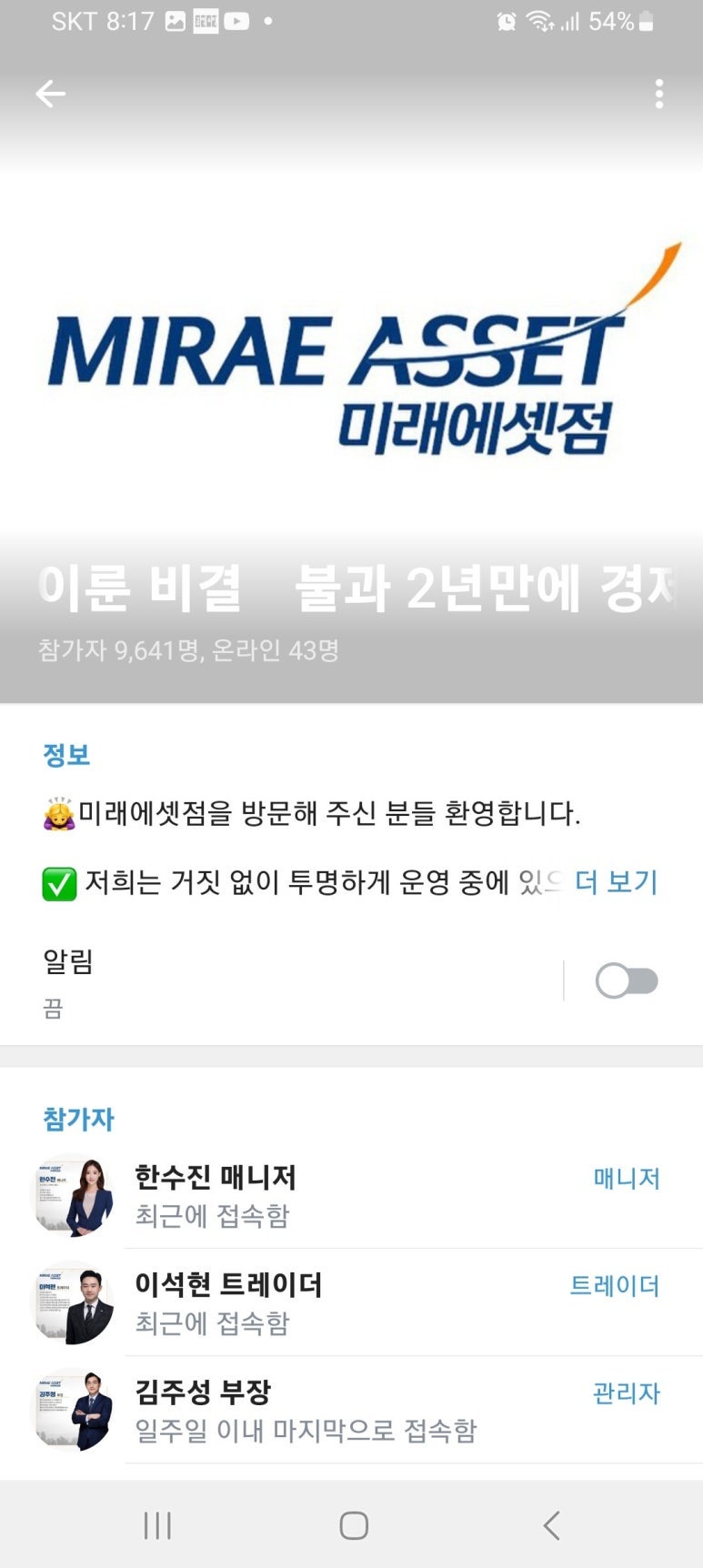The image size is (703, 1568).
Task: Open the three-dot overflow menu
Action: (659, 94)
